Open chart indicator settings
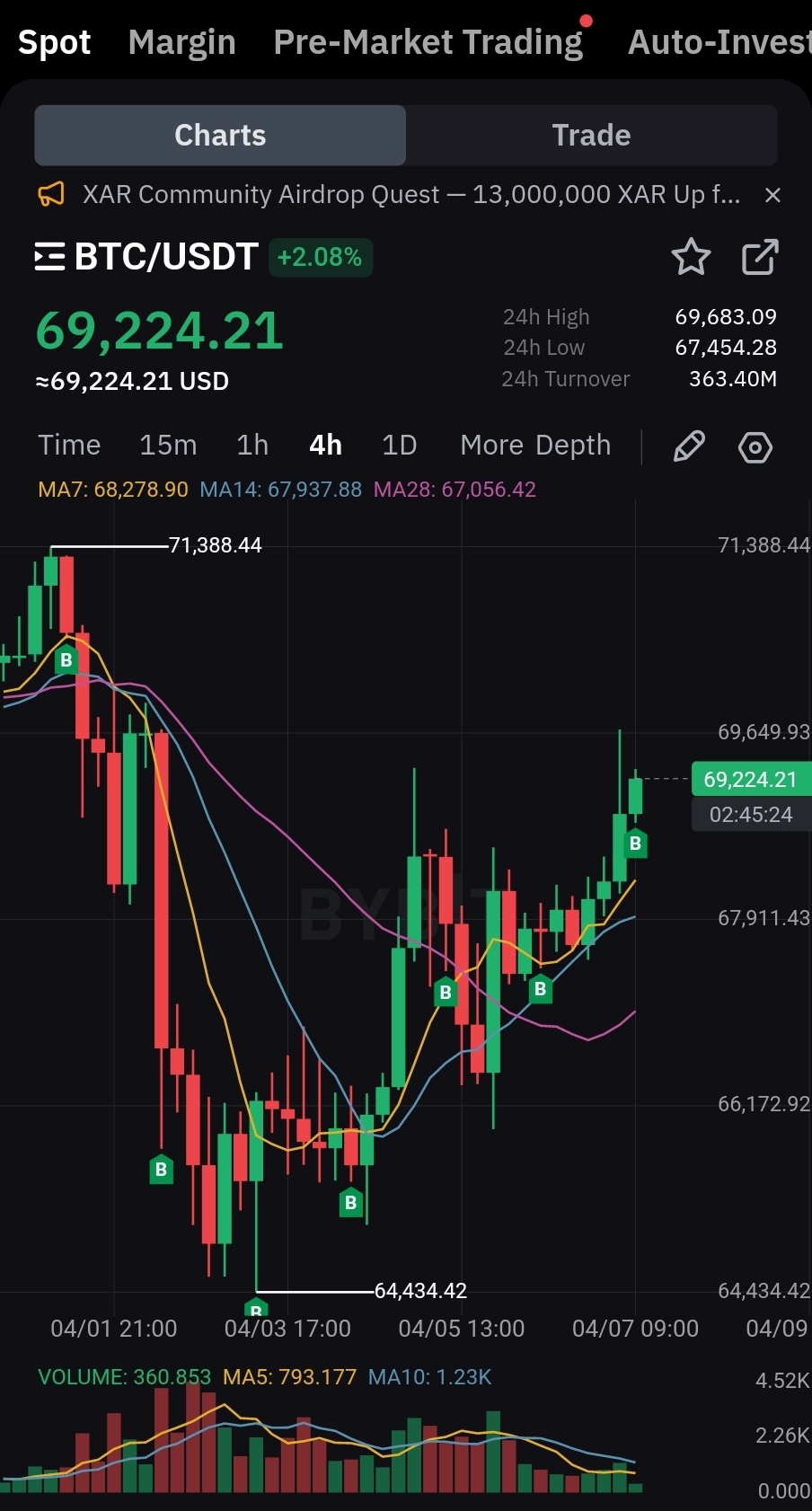This screenshot has height=1511, width=812. pyautogui.click(x=755, y=446)
